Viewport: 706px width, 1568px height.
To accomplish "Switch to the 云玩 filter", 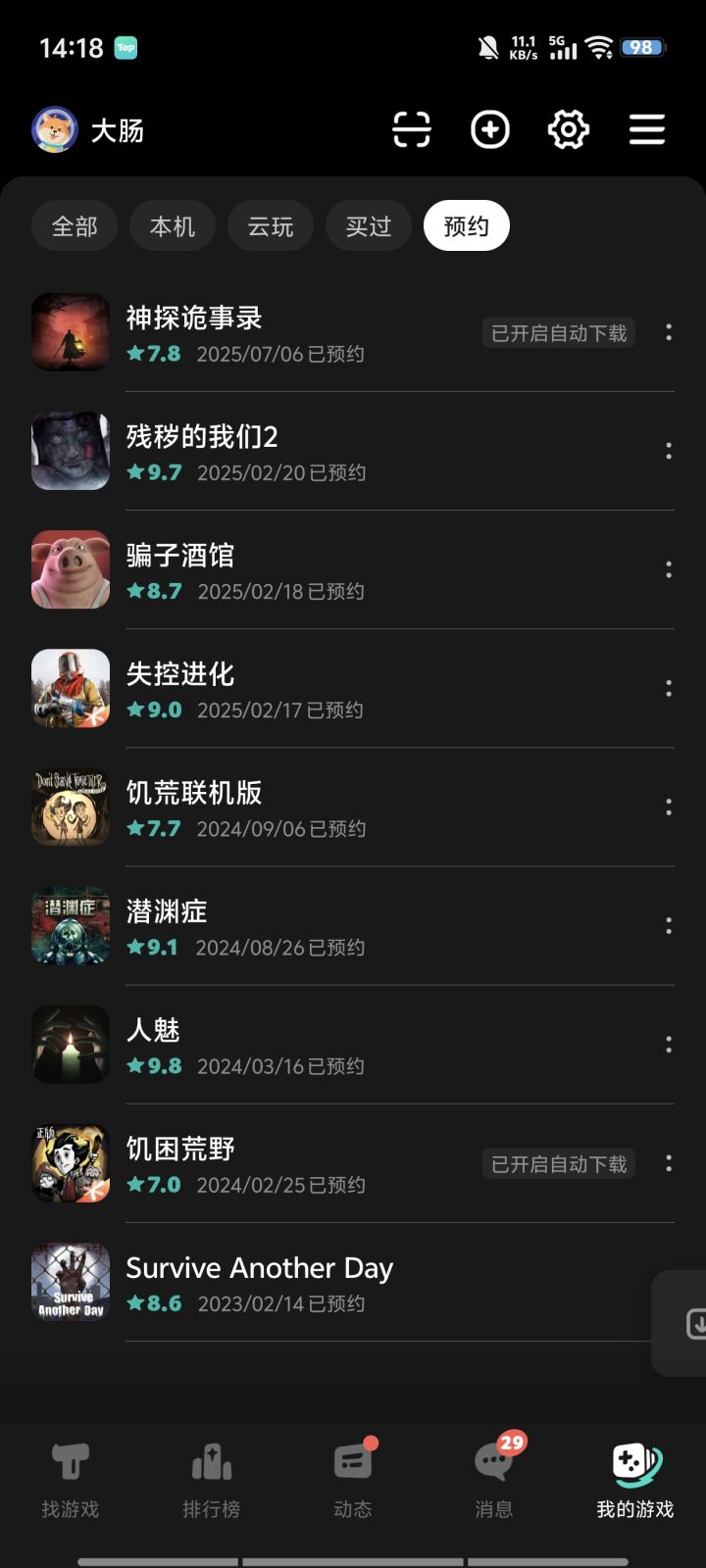I will point(271,226).
